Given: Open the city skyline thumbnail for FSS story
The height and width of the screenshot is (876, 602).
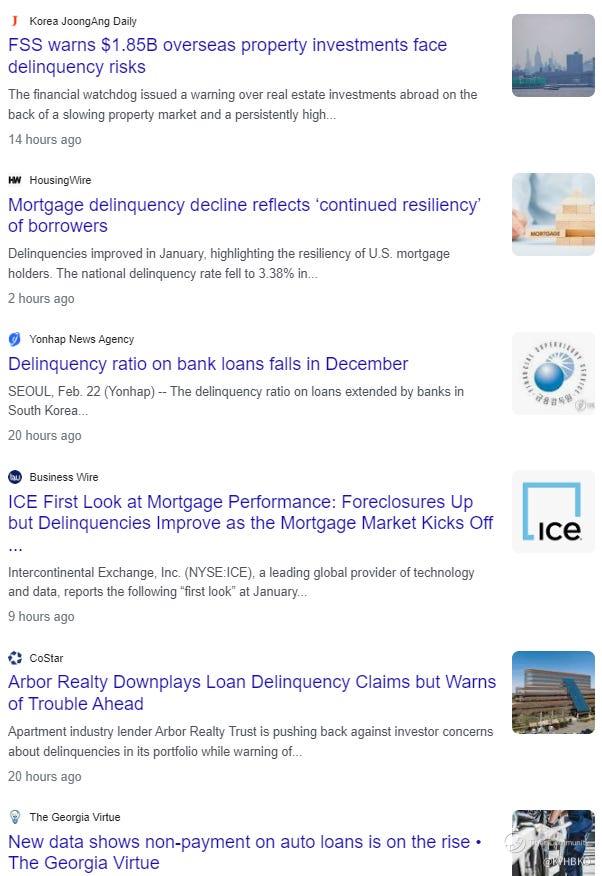Looking at the screenshot, I should pos(553,55).
